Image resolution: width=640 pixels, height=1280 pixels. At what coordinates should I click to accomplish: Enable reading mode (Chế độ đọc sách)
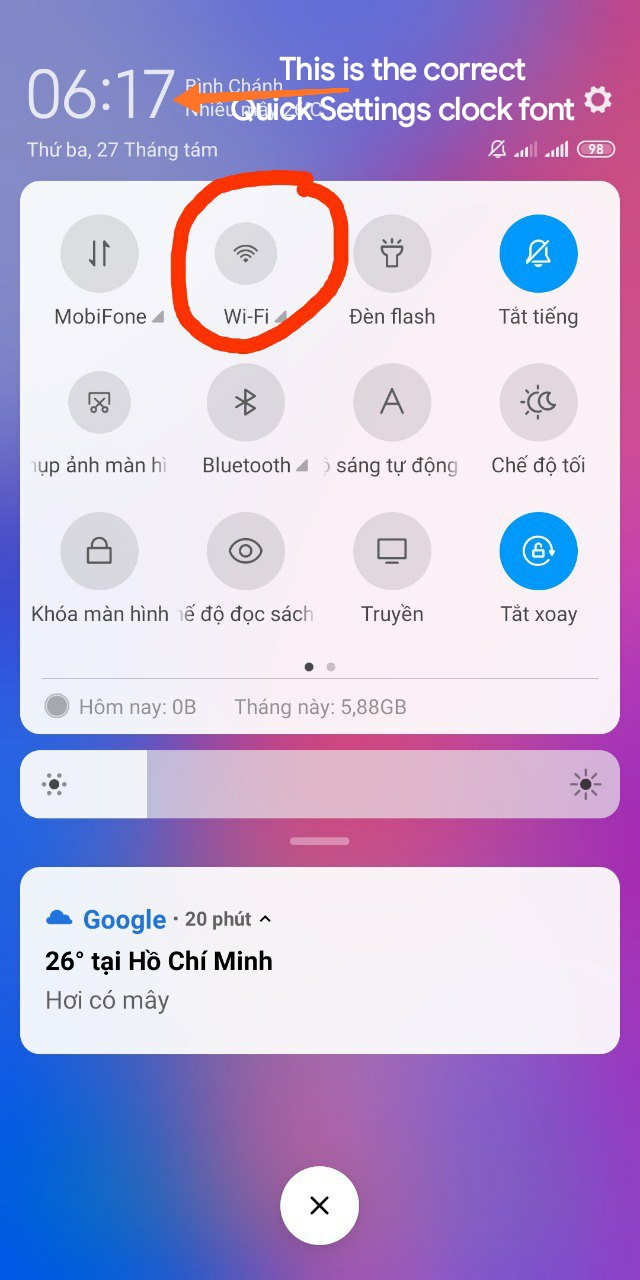click(x=246, y=551)
